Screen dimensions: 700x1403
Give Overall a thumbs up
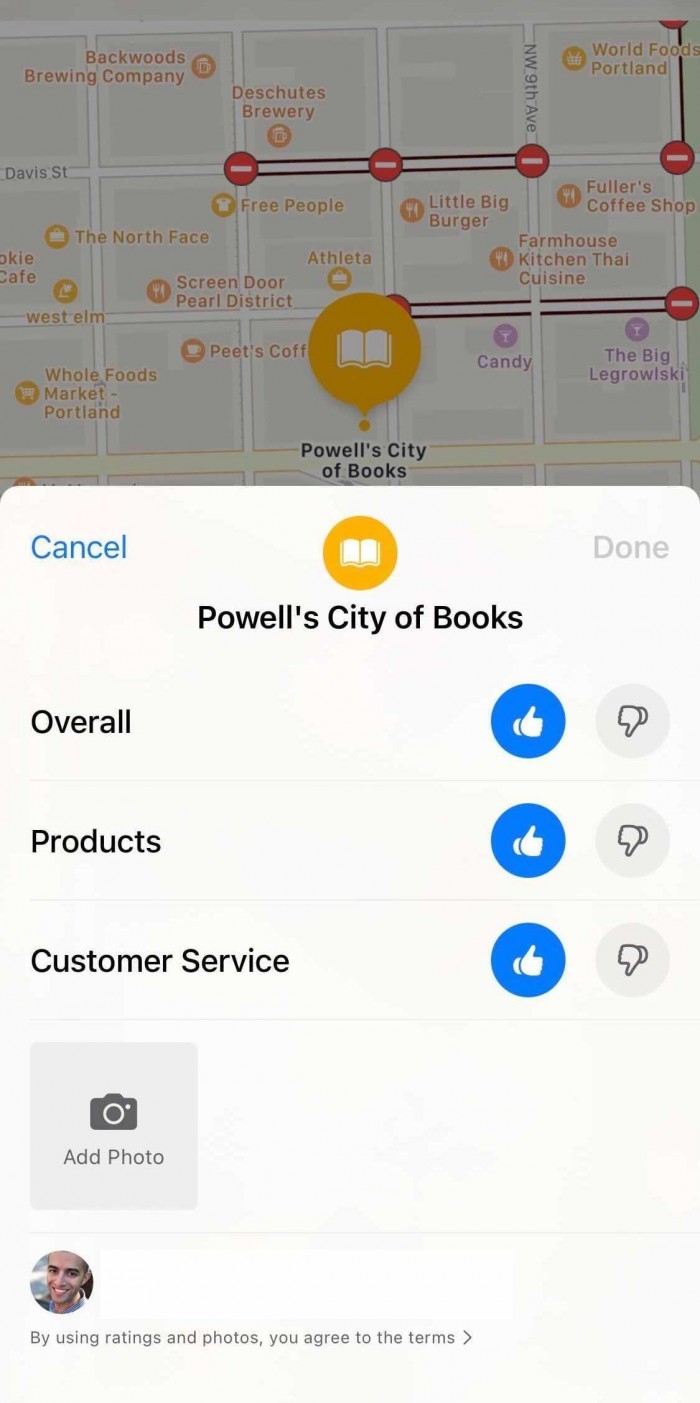click(x=528, y=721)
